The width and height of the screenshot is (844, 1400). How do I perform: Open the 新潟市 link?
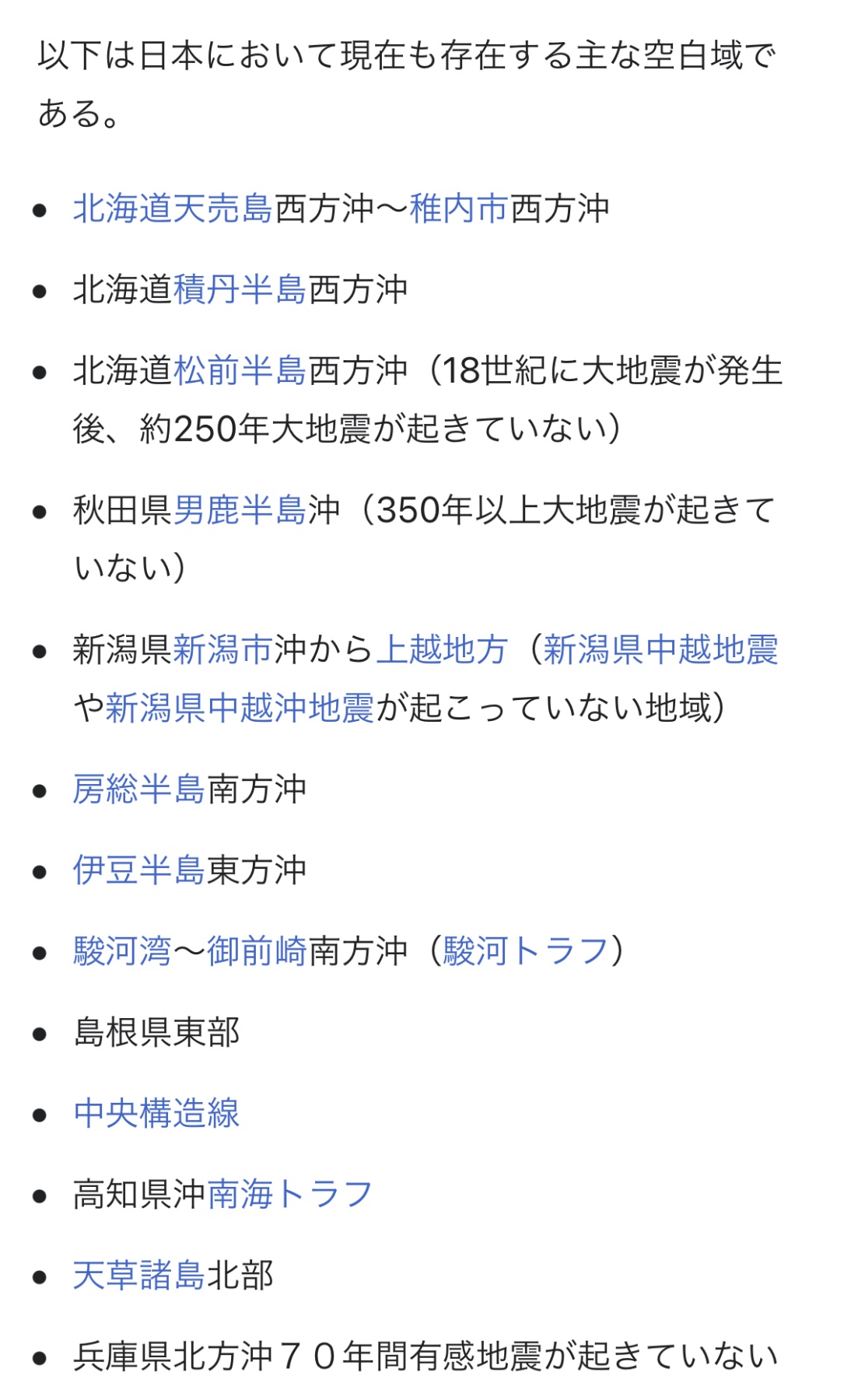222,649
